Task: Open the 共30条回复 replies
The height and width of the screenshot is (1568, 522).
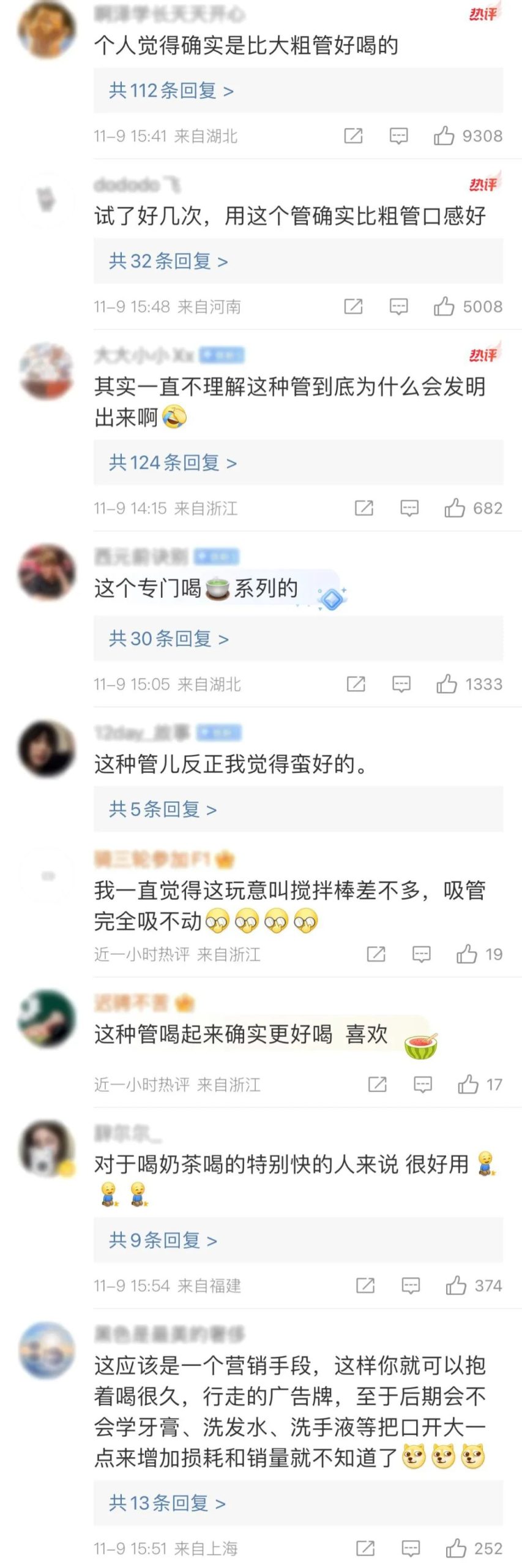Action: tap(168, 639)
